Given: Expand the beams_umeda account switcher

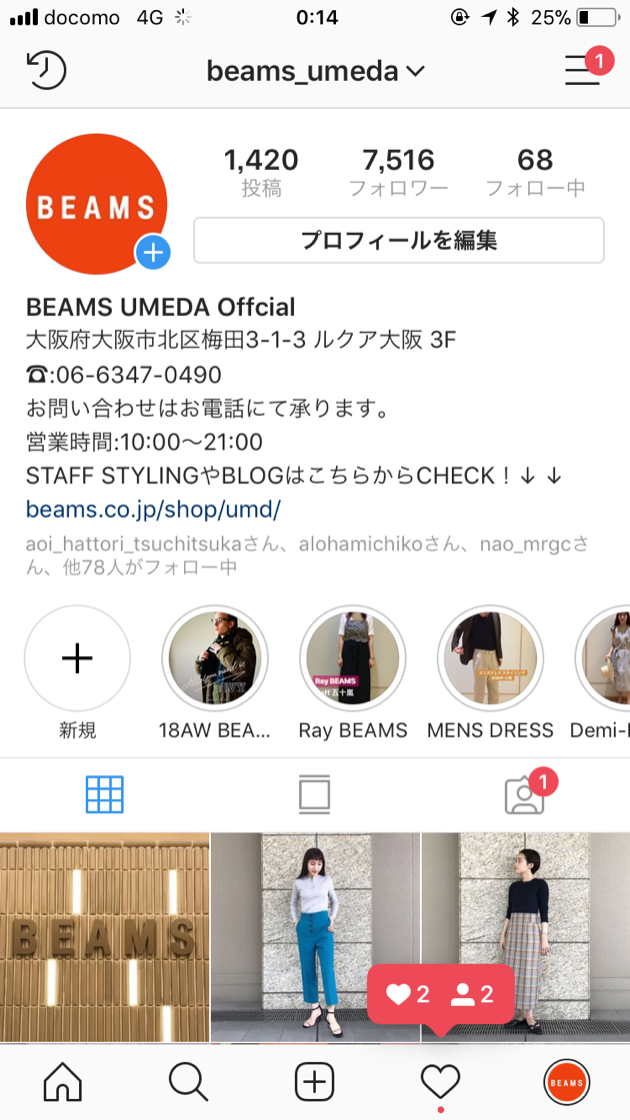Looking at the screenshot, I should pos(316,71).
